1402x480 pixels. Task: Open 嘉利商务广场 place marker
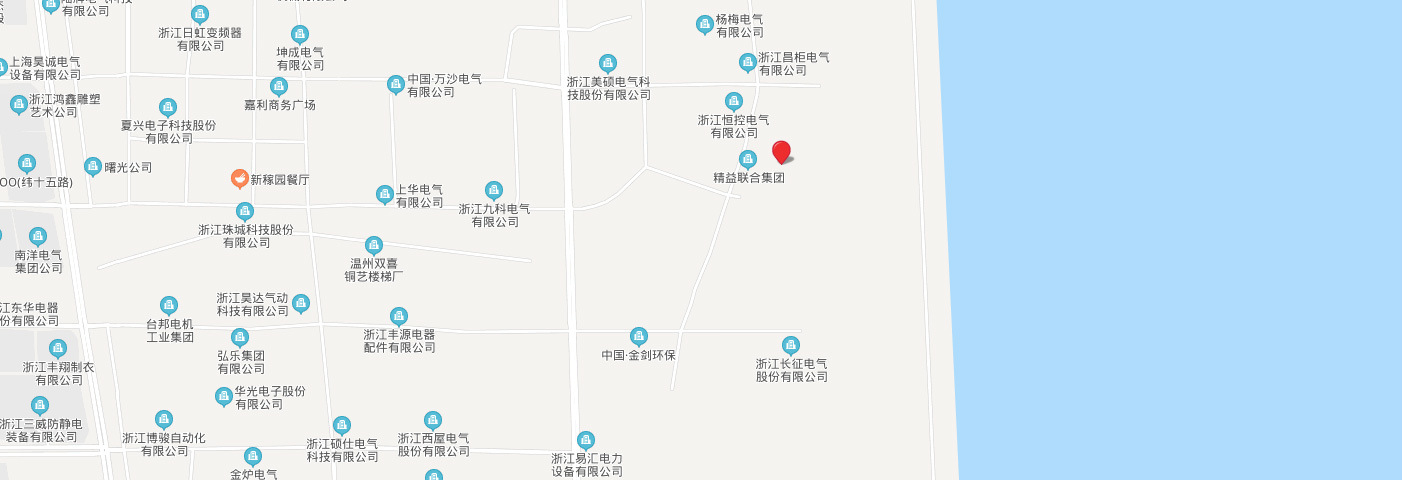pyautogui.click(x=279, y=87)
